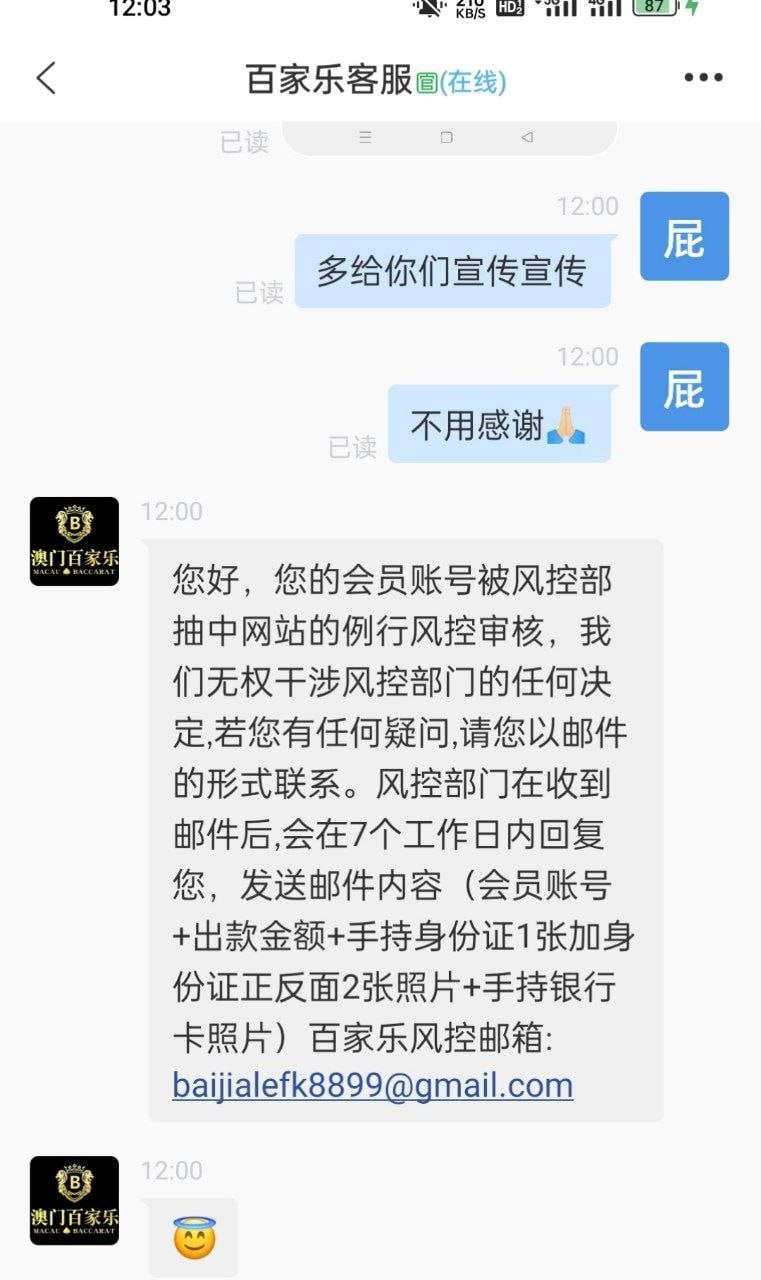The height and width of the screenshot is (1280, 761).
Task: Open the baijialefk8899@gmail.com email link
Action: pyautogui.click(x=372, y=1086)
